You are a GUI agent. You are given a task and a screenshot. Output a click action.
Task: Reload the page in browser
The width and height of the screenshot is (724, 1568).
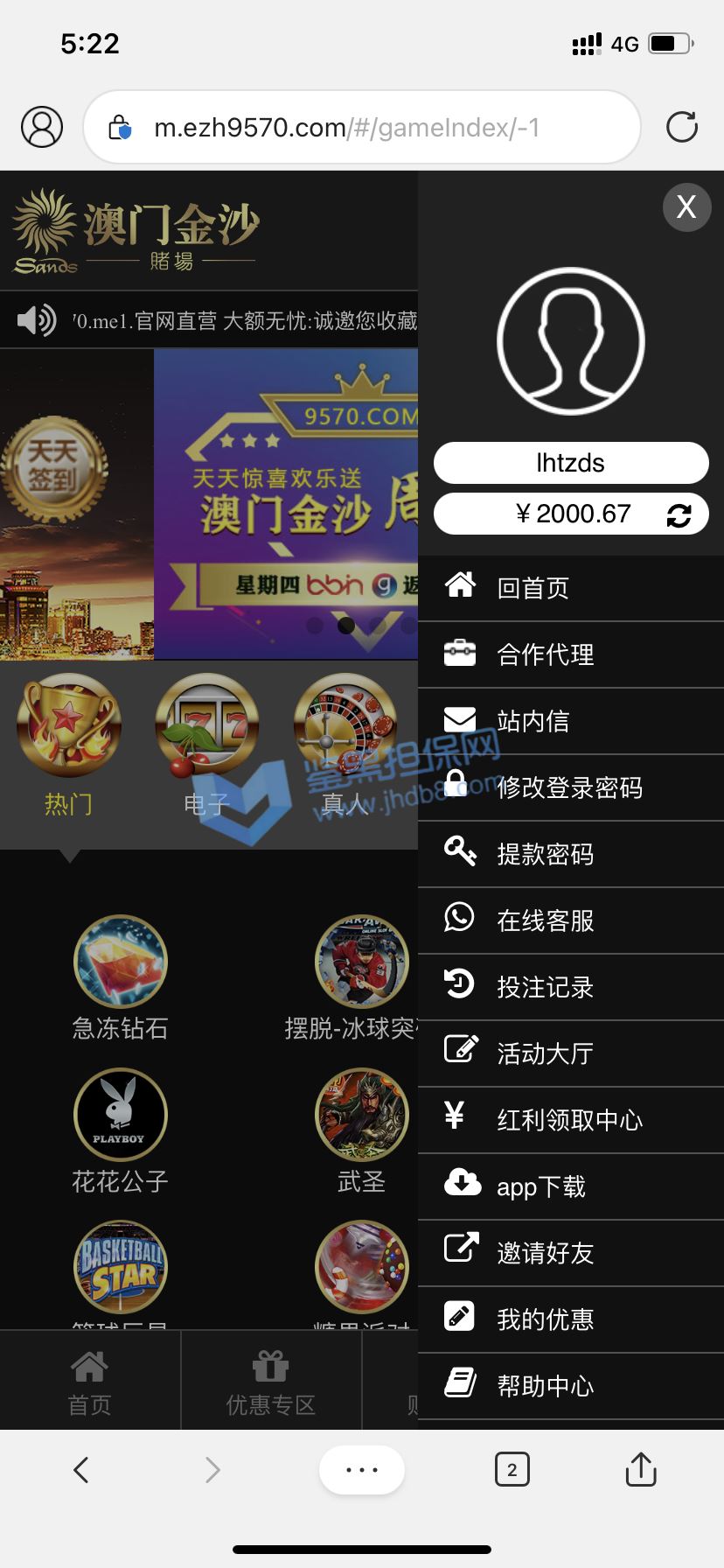pos(682,128)
